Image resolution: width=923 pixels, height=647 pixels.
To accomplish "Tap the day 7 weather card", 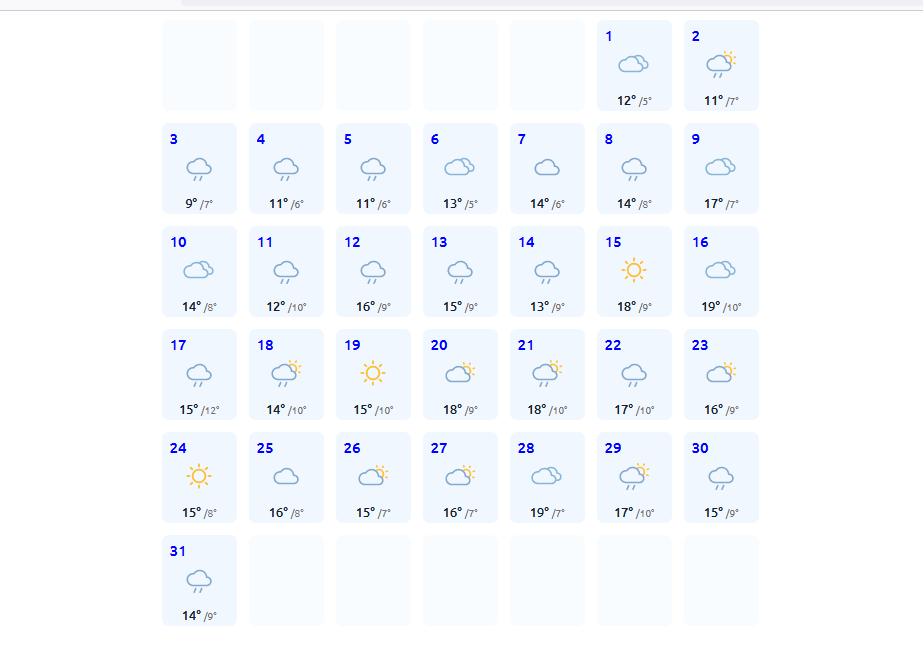I will pyautogui.click(x=547, y=169).
